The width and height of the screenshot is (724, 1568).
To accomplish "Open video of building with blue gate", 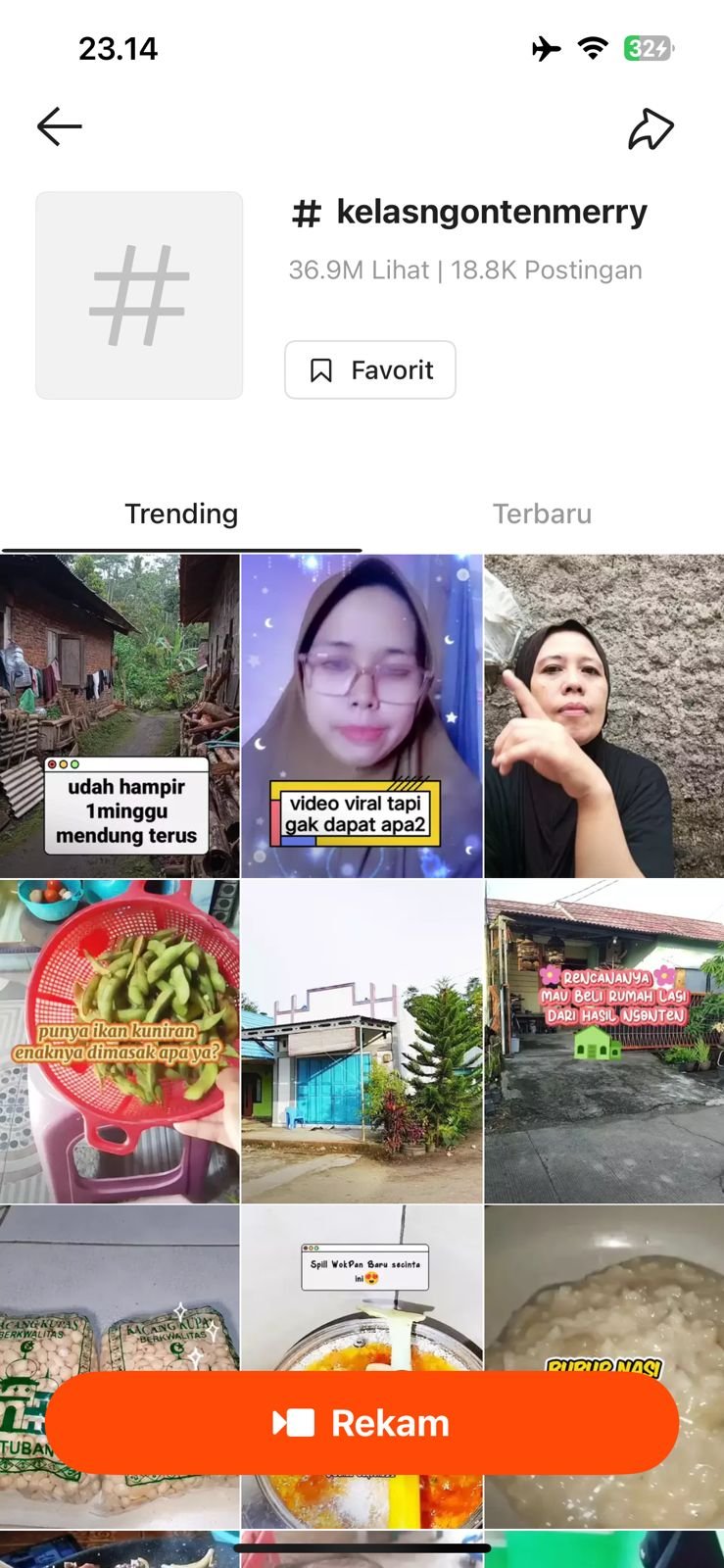I will pyautogui.click(x=362, y=1041).
